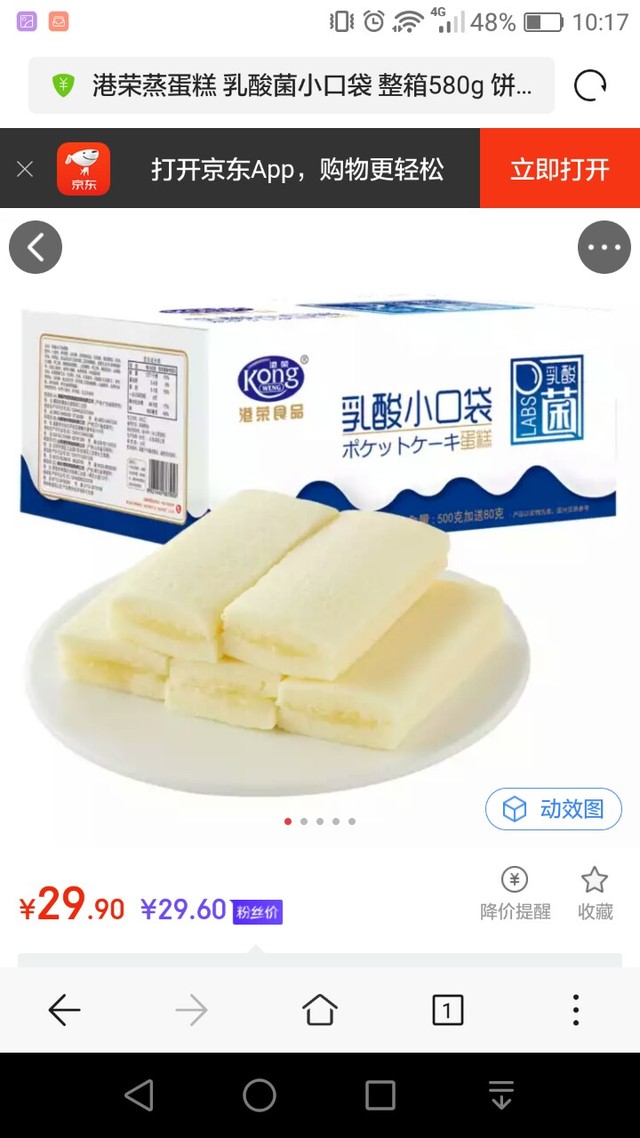
Task: Tap the system home button
Action: pyautogui.click(x=259, y=1095)
